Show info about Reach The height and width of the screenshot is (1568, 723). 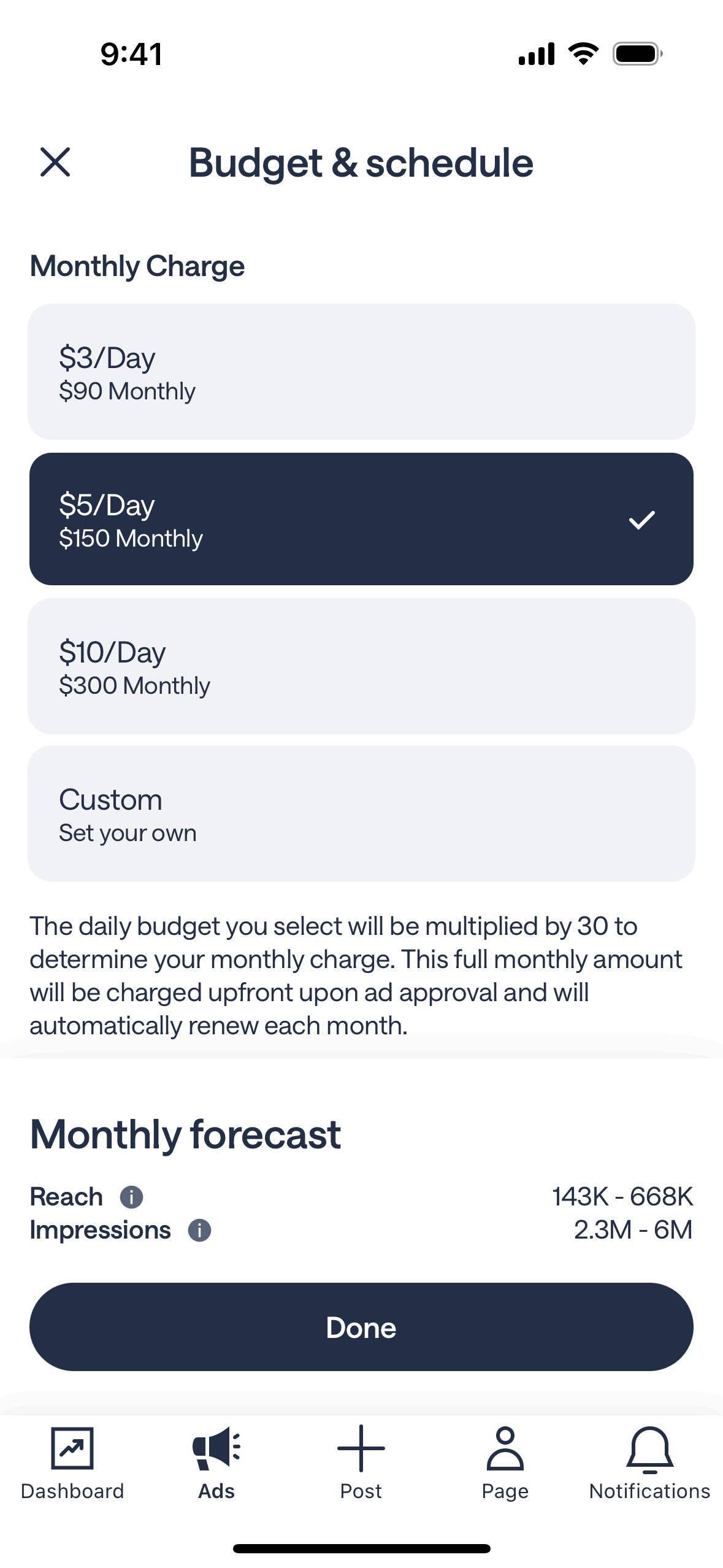[131, 1197]
